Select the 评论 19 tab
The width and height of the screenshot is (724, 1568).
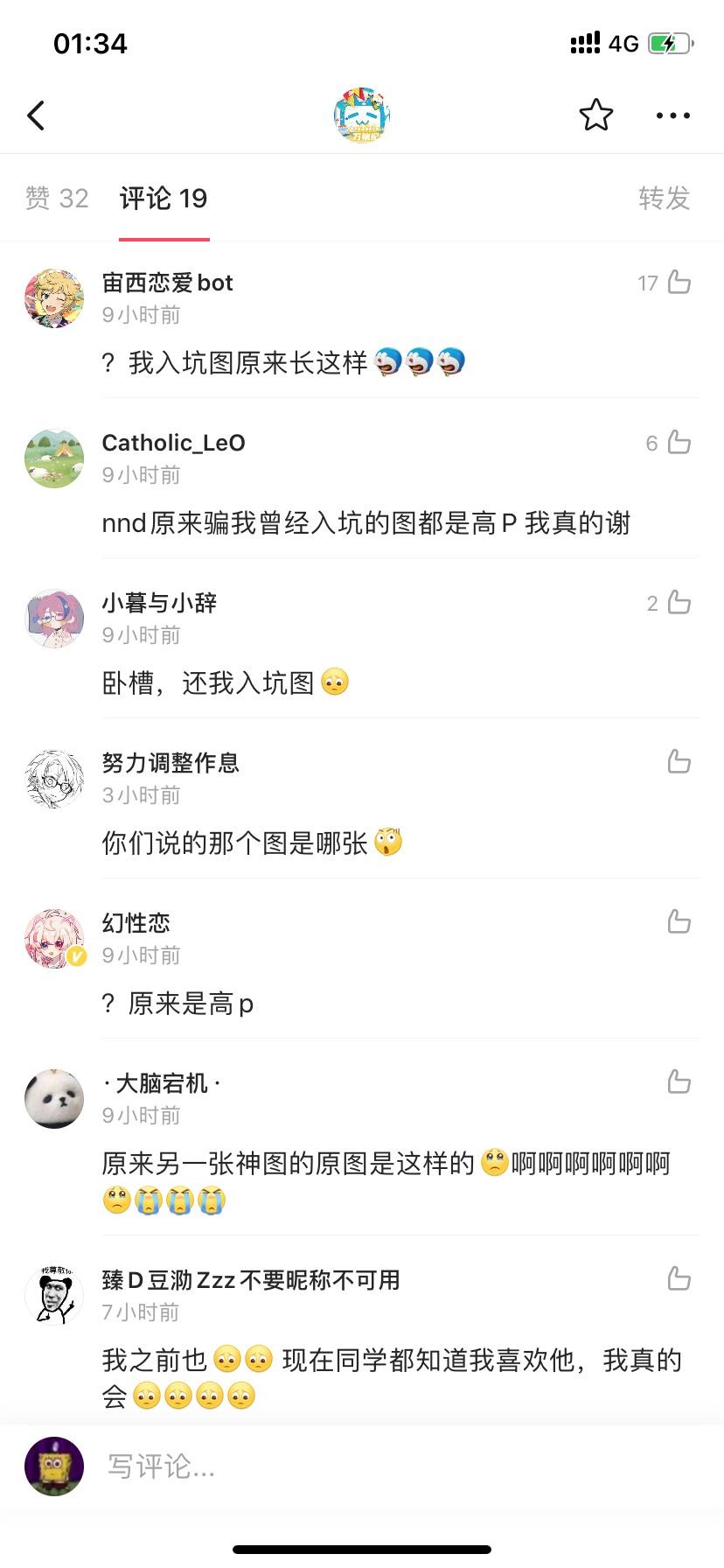164,199
